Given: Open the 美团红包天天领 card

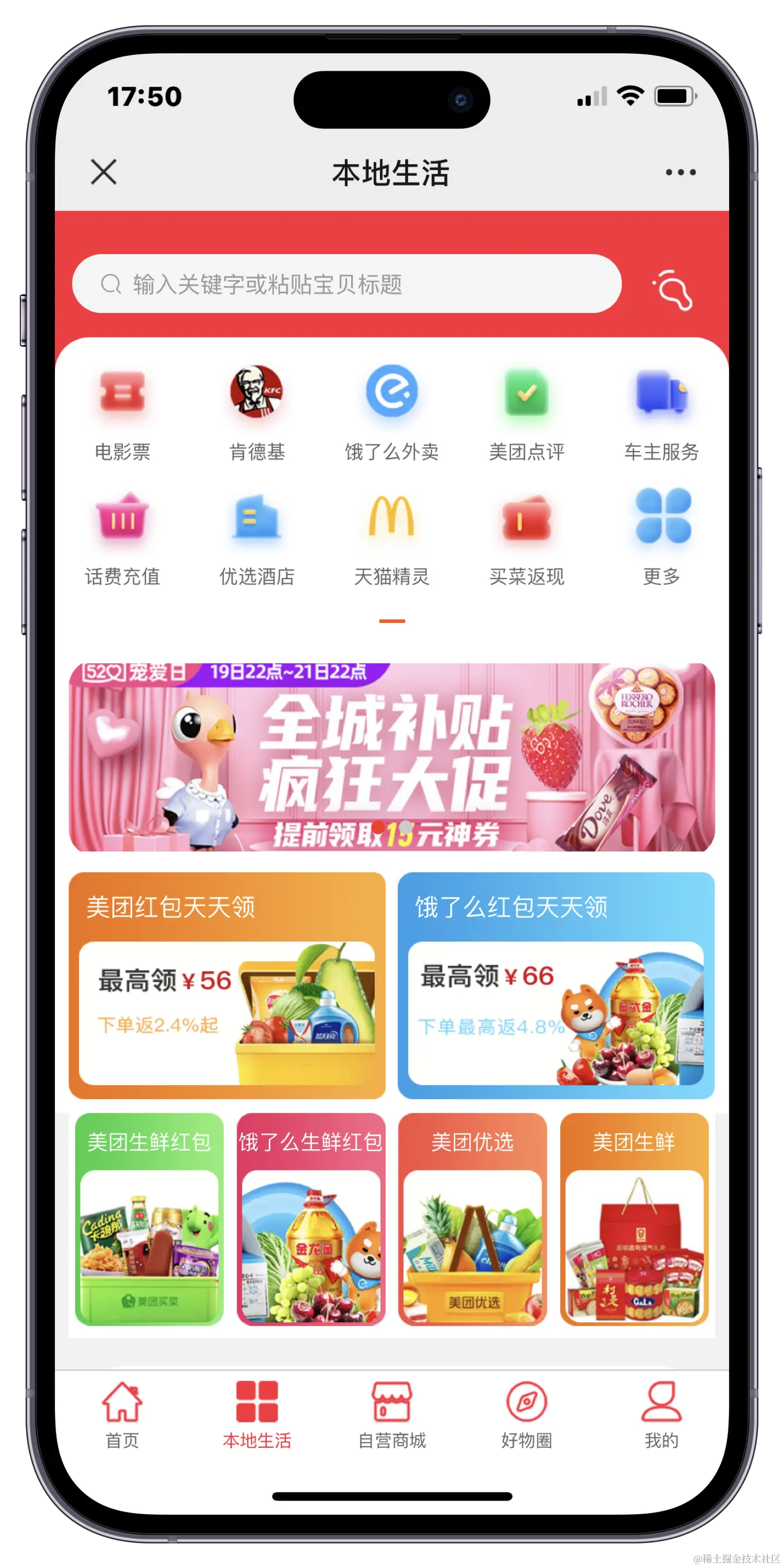Looking at the screenshot, I should point(227,985).
